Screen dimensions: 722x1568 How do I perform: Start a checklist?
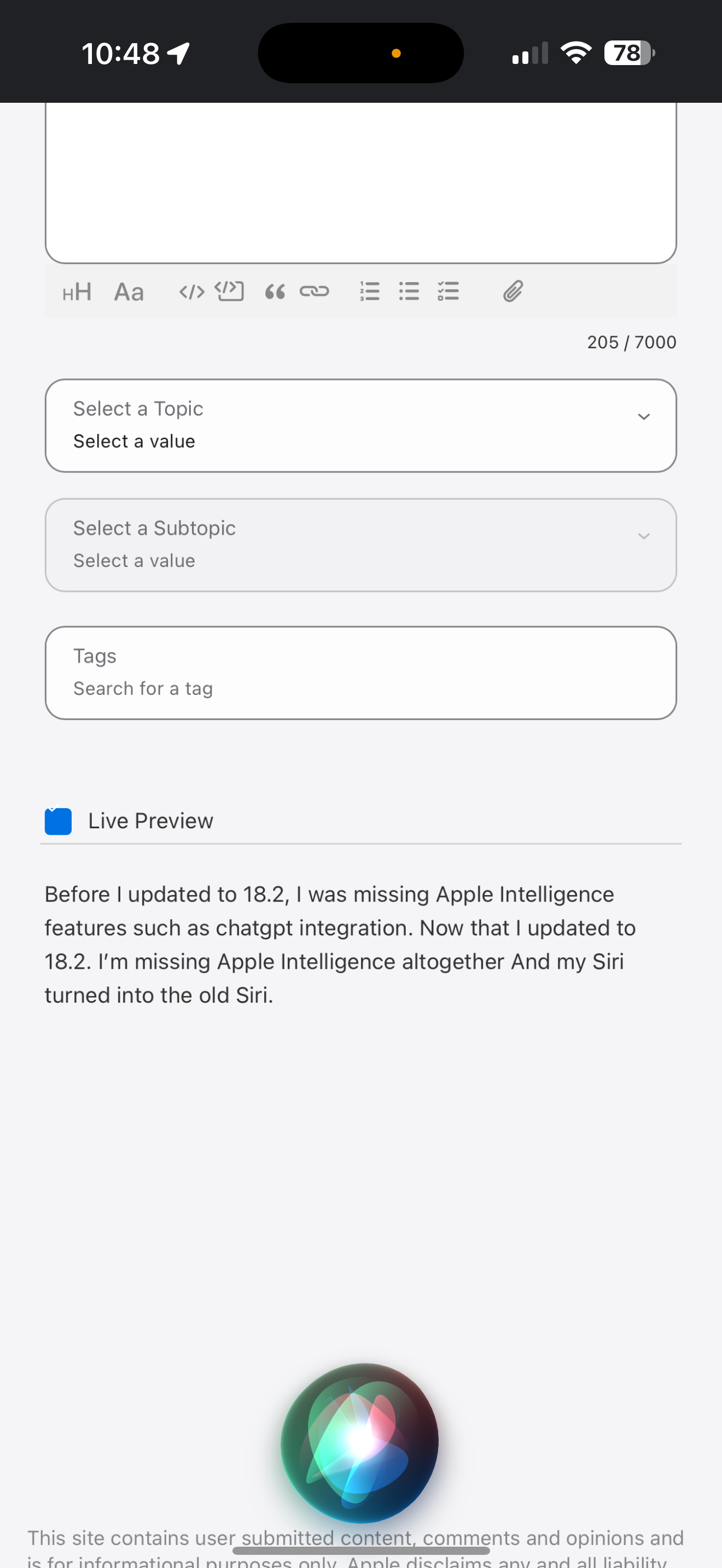[x=448, y=291]
